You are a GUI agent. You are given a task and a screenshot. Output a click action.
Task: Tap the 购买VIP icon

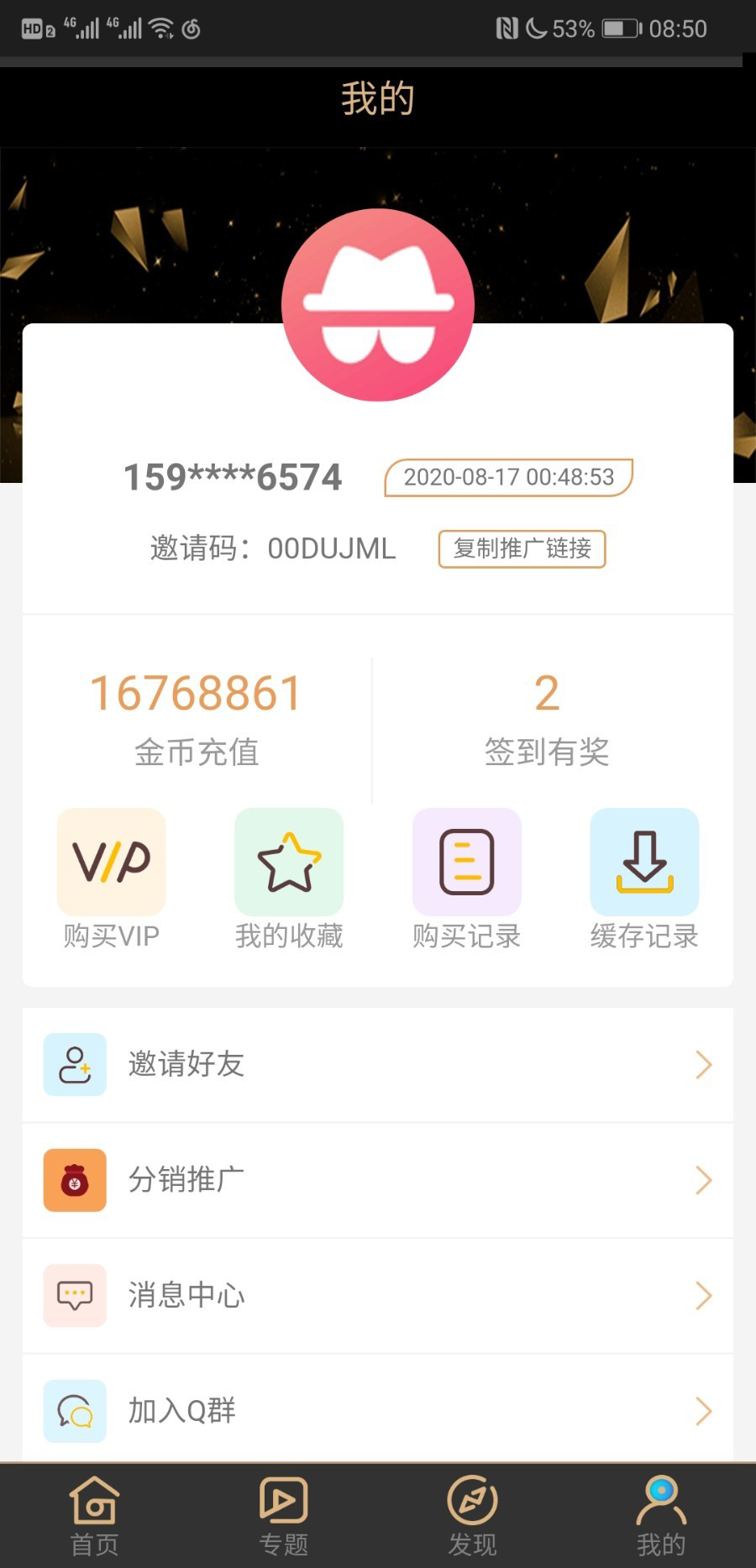coord(111,863)
